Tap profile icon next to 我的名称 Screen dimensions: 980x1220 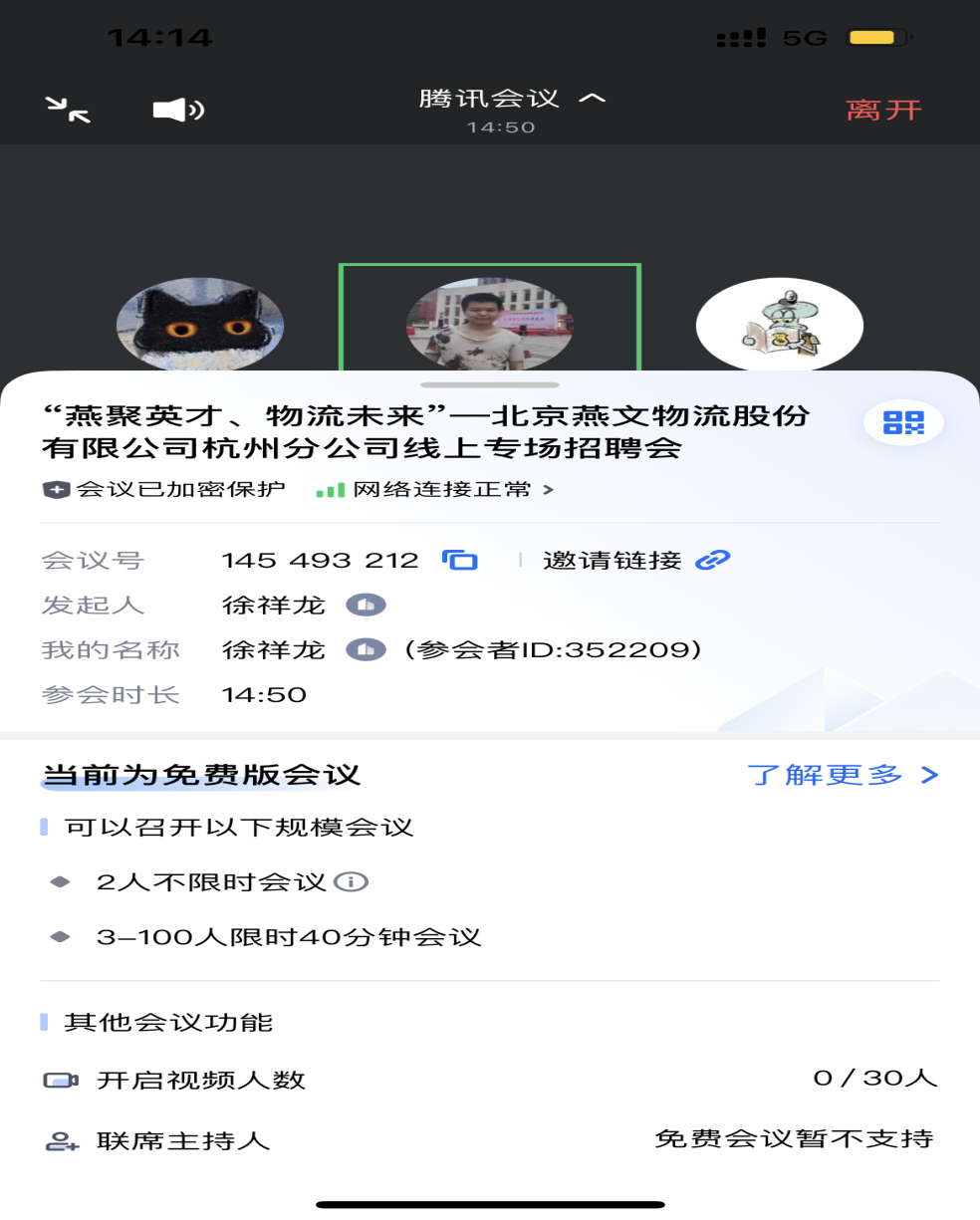[366, 649]
